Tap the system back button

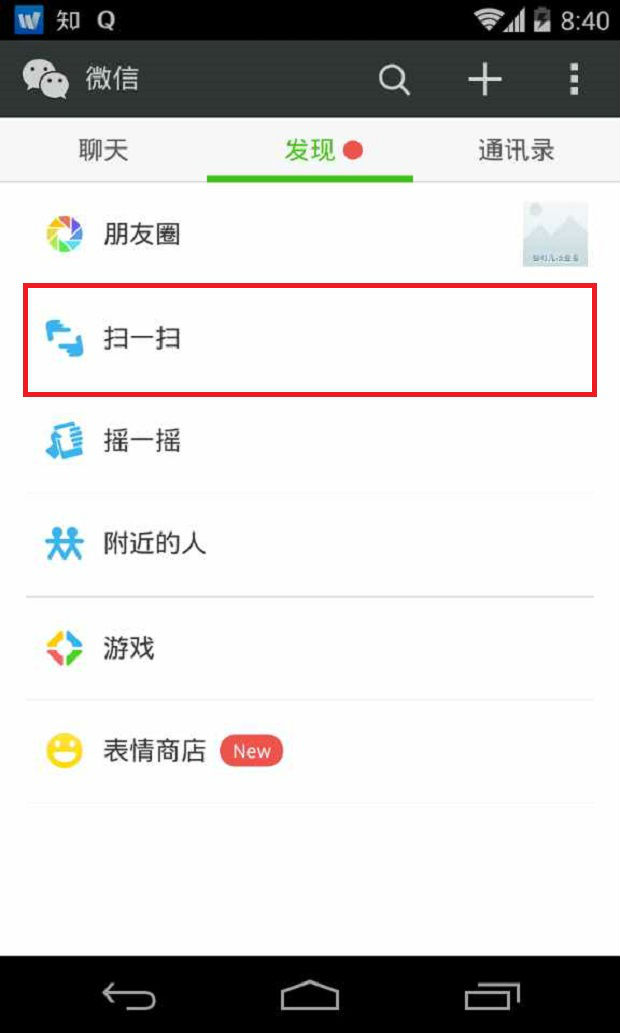click(x=129, y=996)
